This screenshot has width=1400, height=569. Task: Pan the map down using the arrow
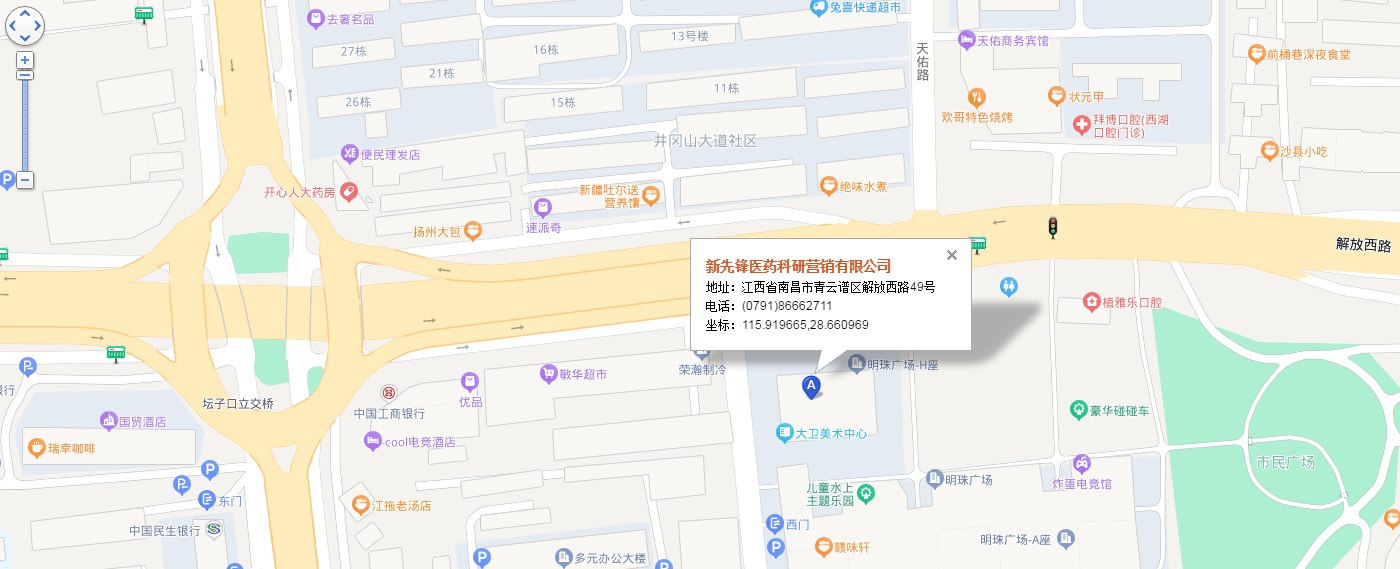(x=25, y=39)
